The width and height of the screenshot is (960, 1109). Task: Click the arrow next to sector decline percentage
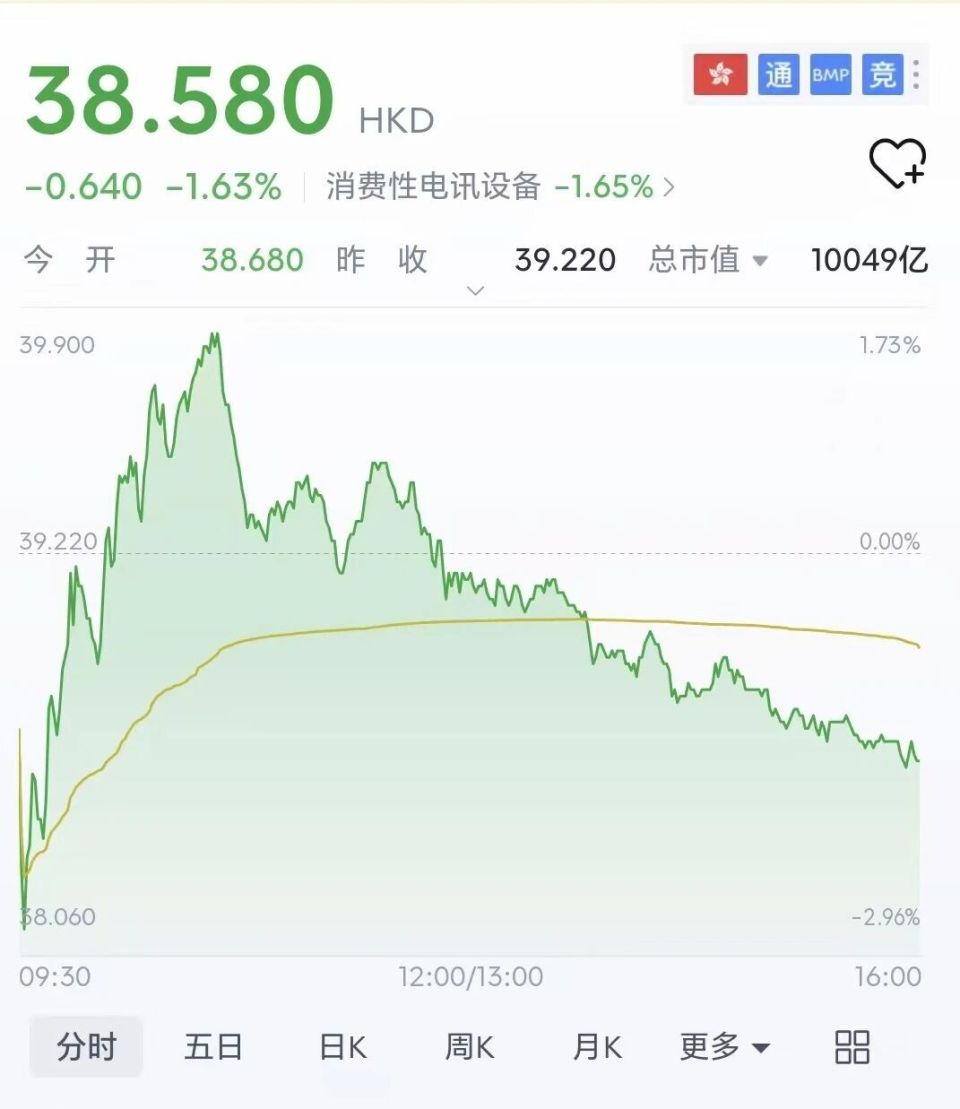[668, 186]
